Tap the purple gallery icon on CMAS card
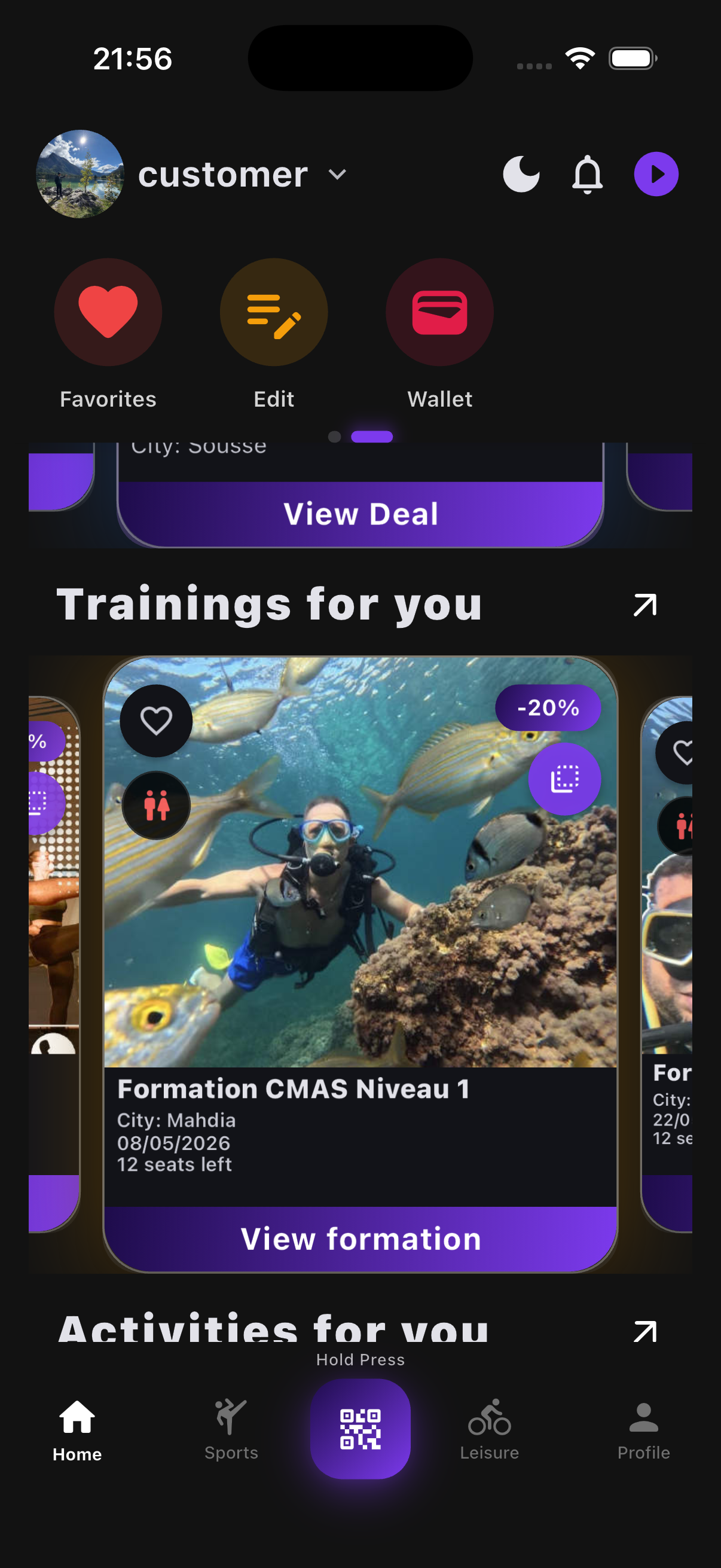Screen dimensions: 721x1568 tap(564, 779)
